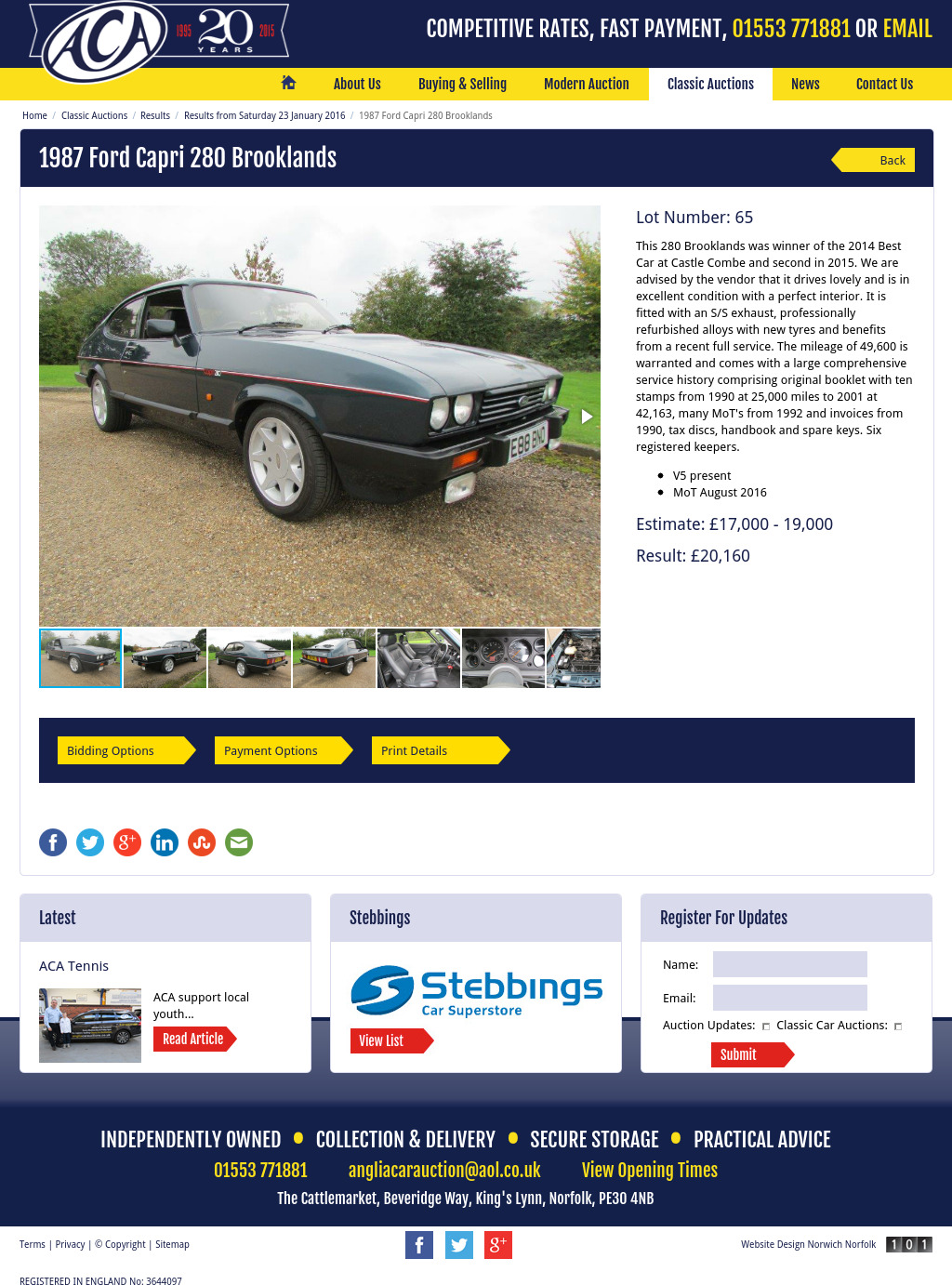Open View Opening Times link
This screenshot has width=952, height=1285.
click(x=649, y=1170)
